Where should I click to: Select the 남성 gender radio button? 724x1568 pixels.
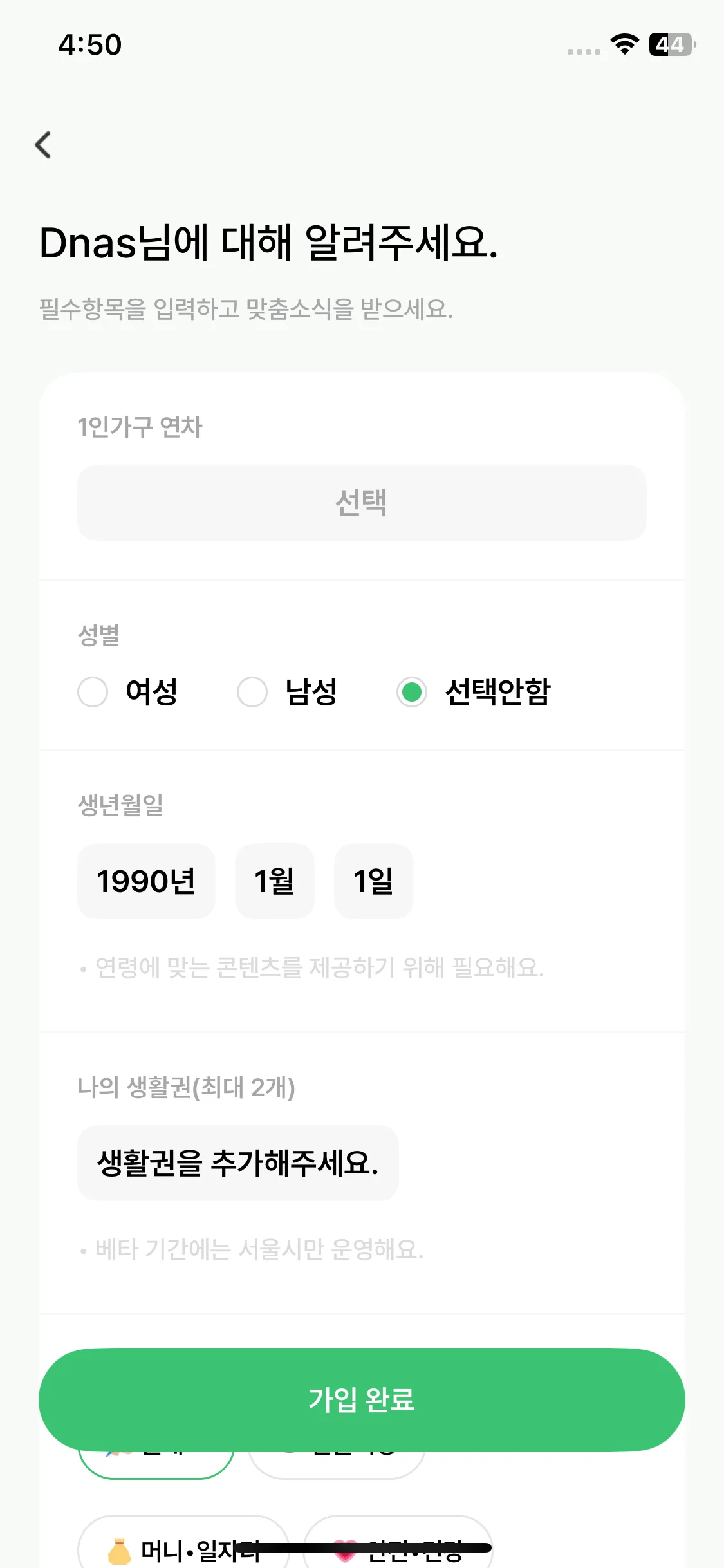click(252, 693)
